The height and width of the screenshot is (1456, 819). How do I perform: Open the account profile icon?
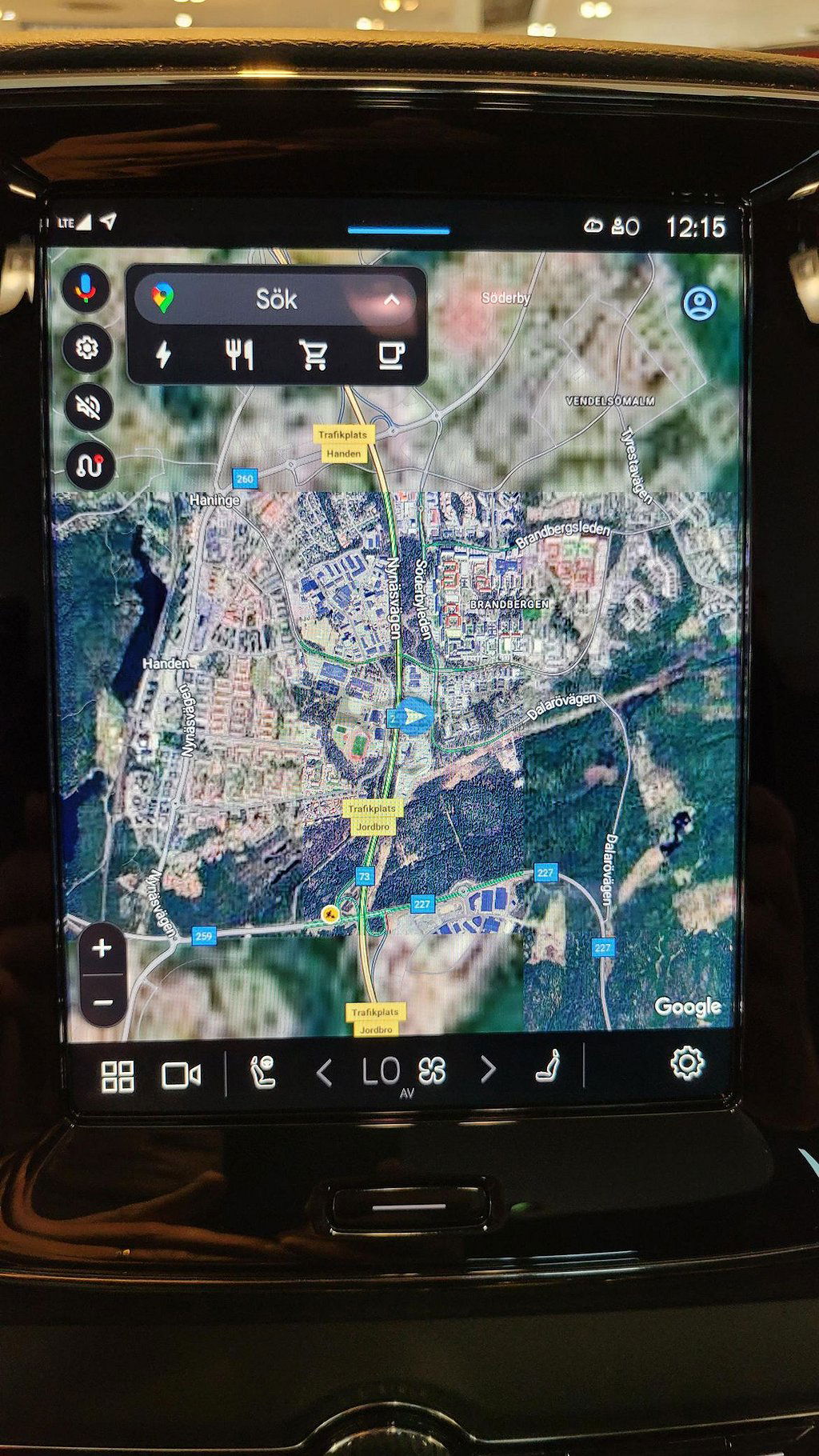pos(699,304)
